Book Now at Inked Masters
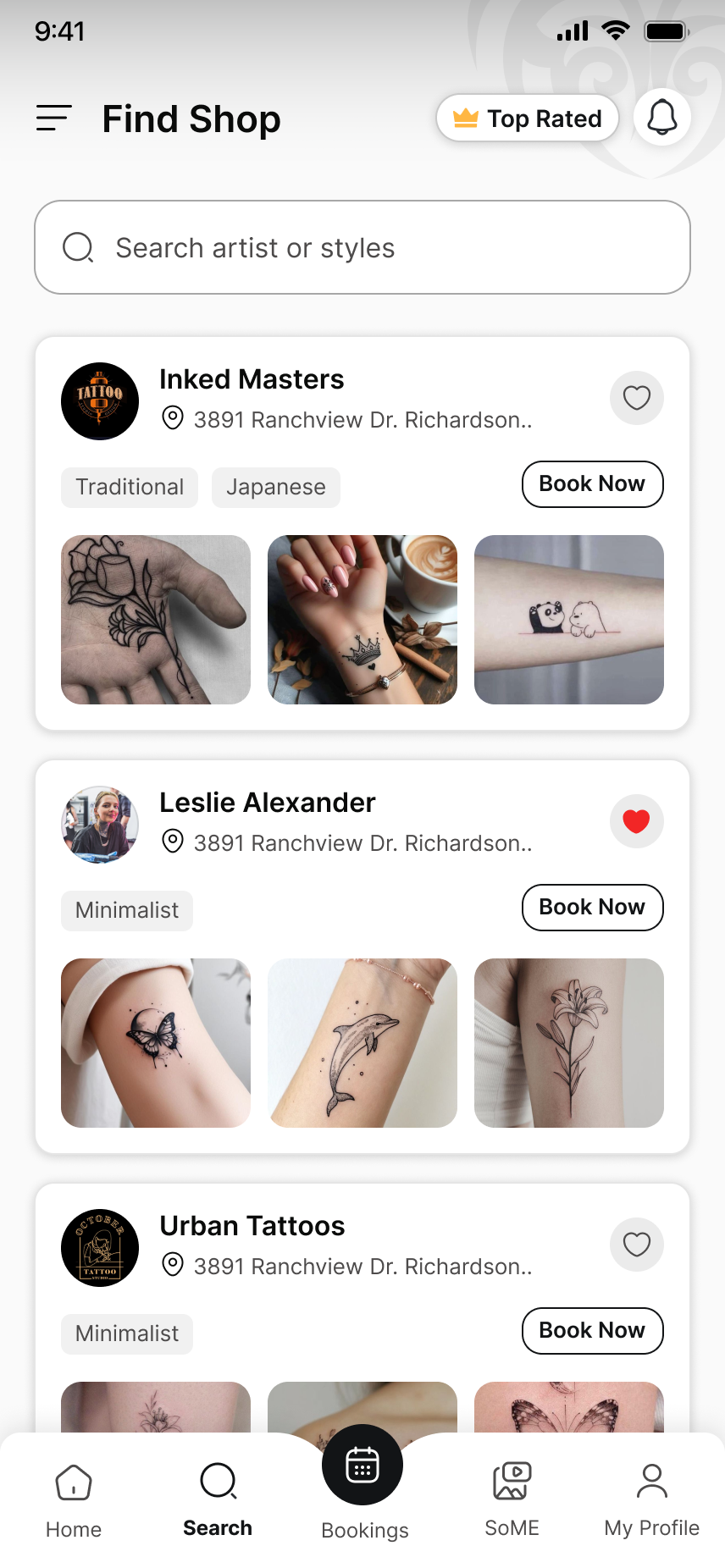The width and height of the screenshot is (725, 1568). [x=592, y=484]
